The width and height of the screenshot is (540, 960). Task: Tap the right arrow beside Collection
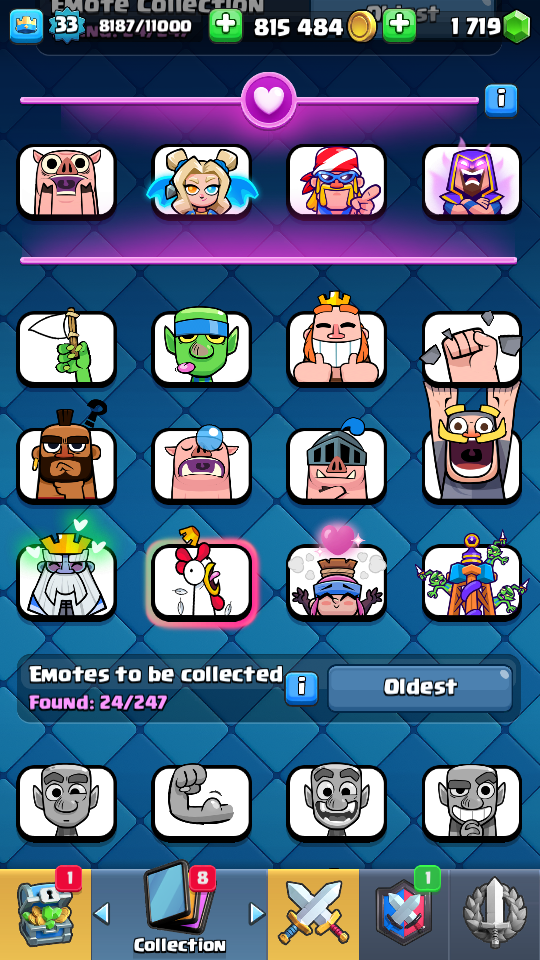tap(257, 914)
